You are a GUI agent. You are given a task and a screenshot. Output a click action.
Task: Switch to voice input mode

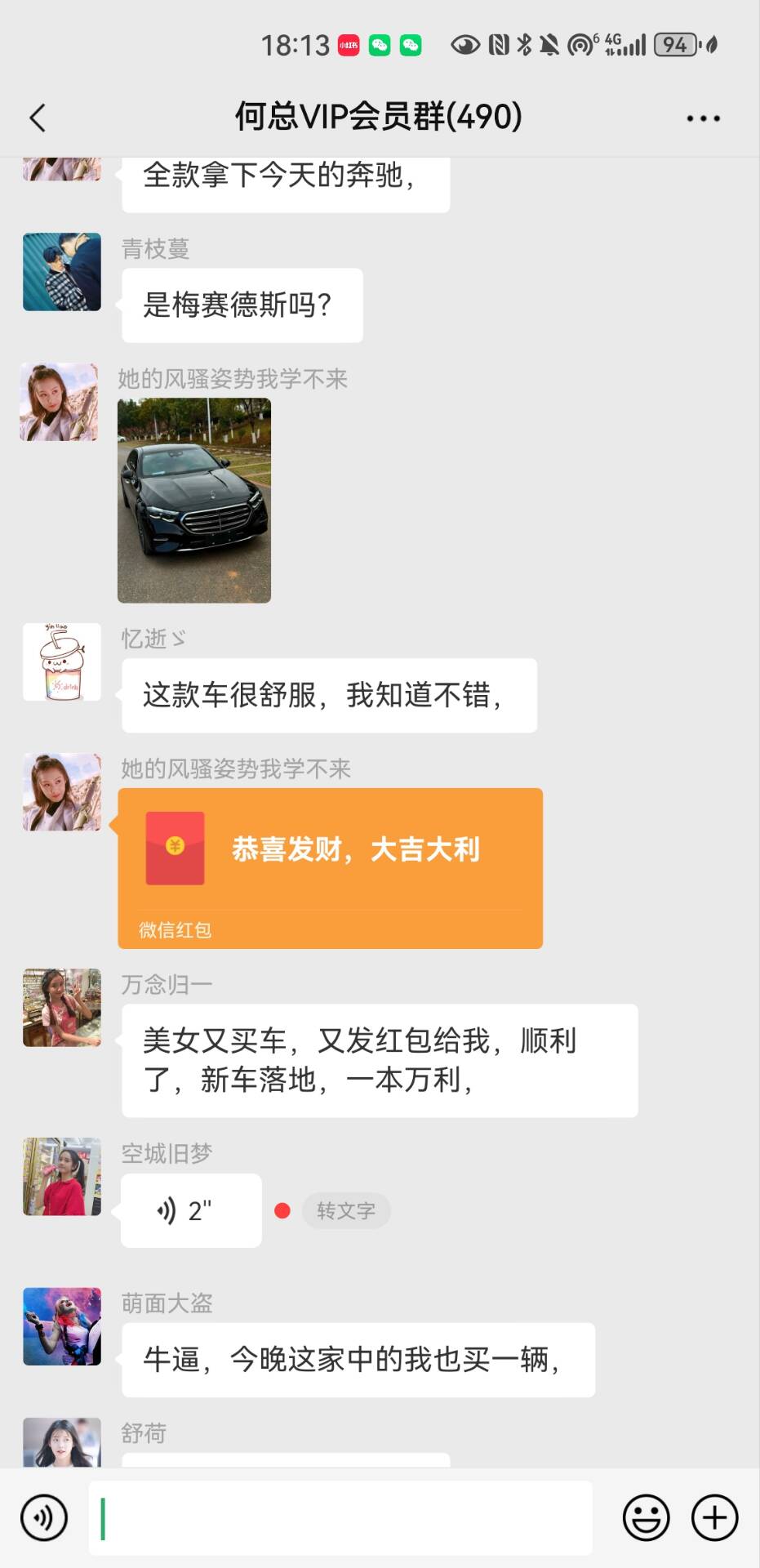tap(44, 1517)
